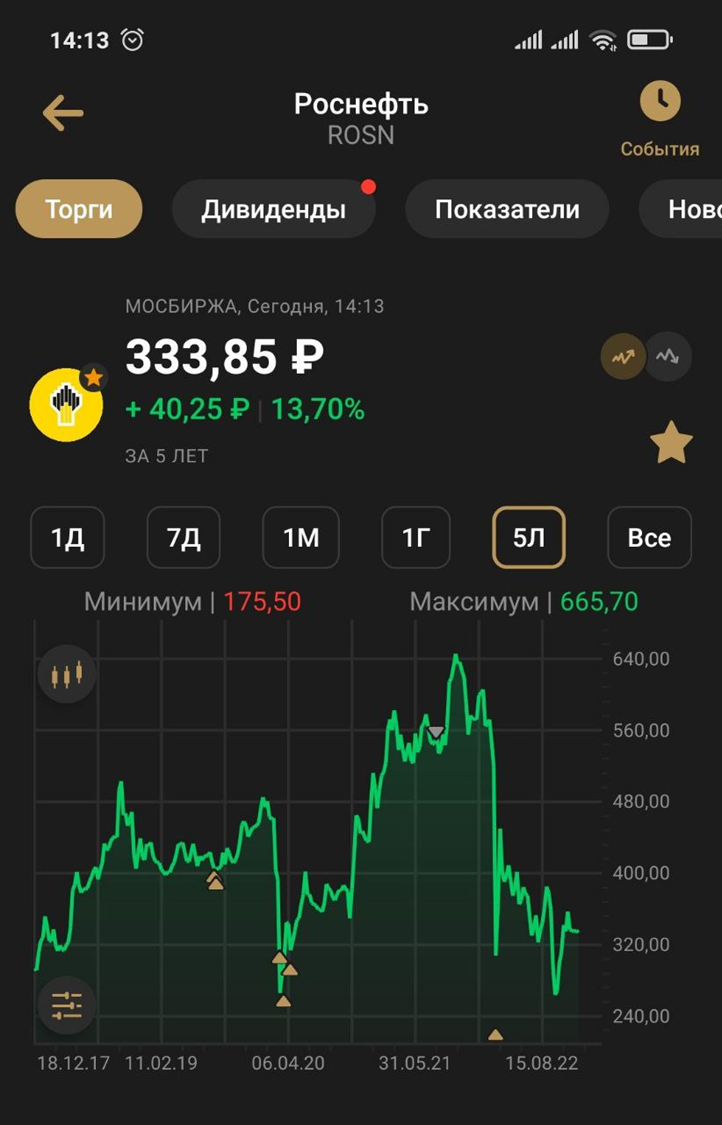722x1125 pixels.
Task: Switch chart to candlestick view
Action: pyautogui.click(x=67, y=676)
